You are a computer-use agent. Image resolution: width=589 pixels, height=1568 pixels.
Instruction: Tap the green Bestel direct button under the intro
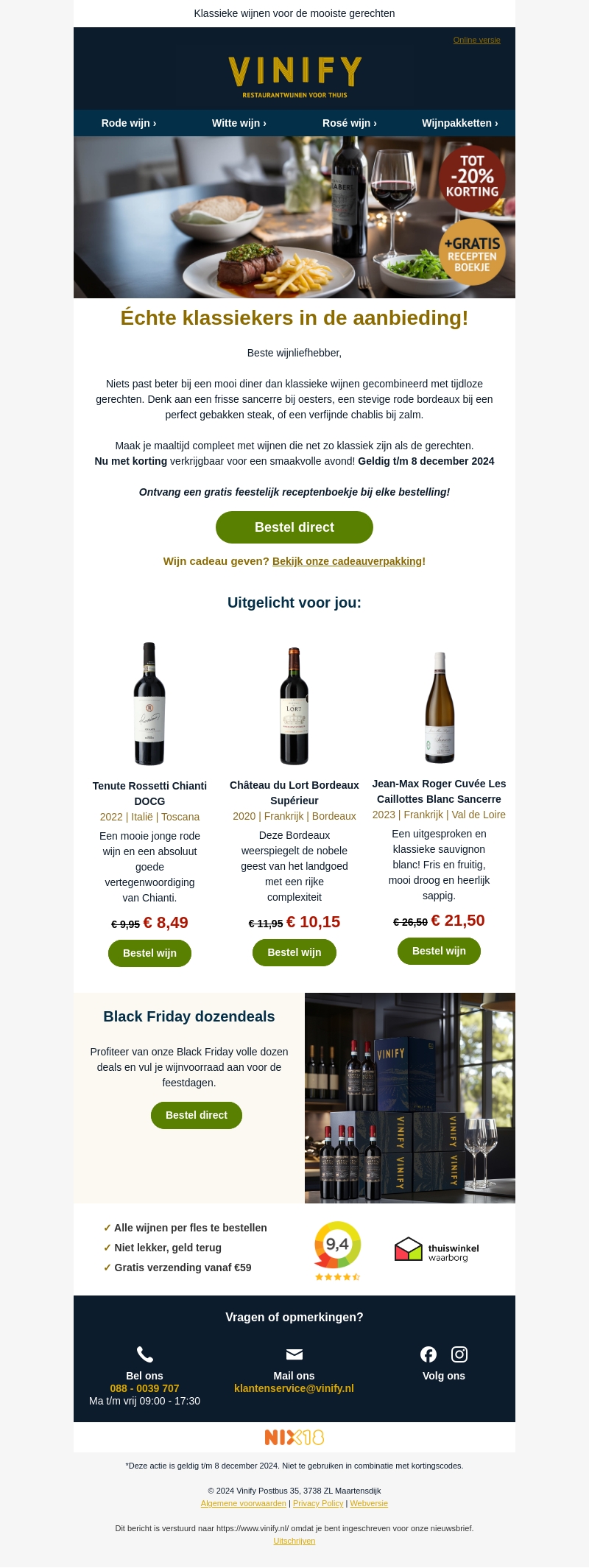point(294,527)
